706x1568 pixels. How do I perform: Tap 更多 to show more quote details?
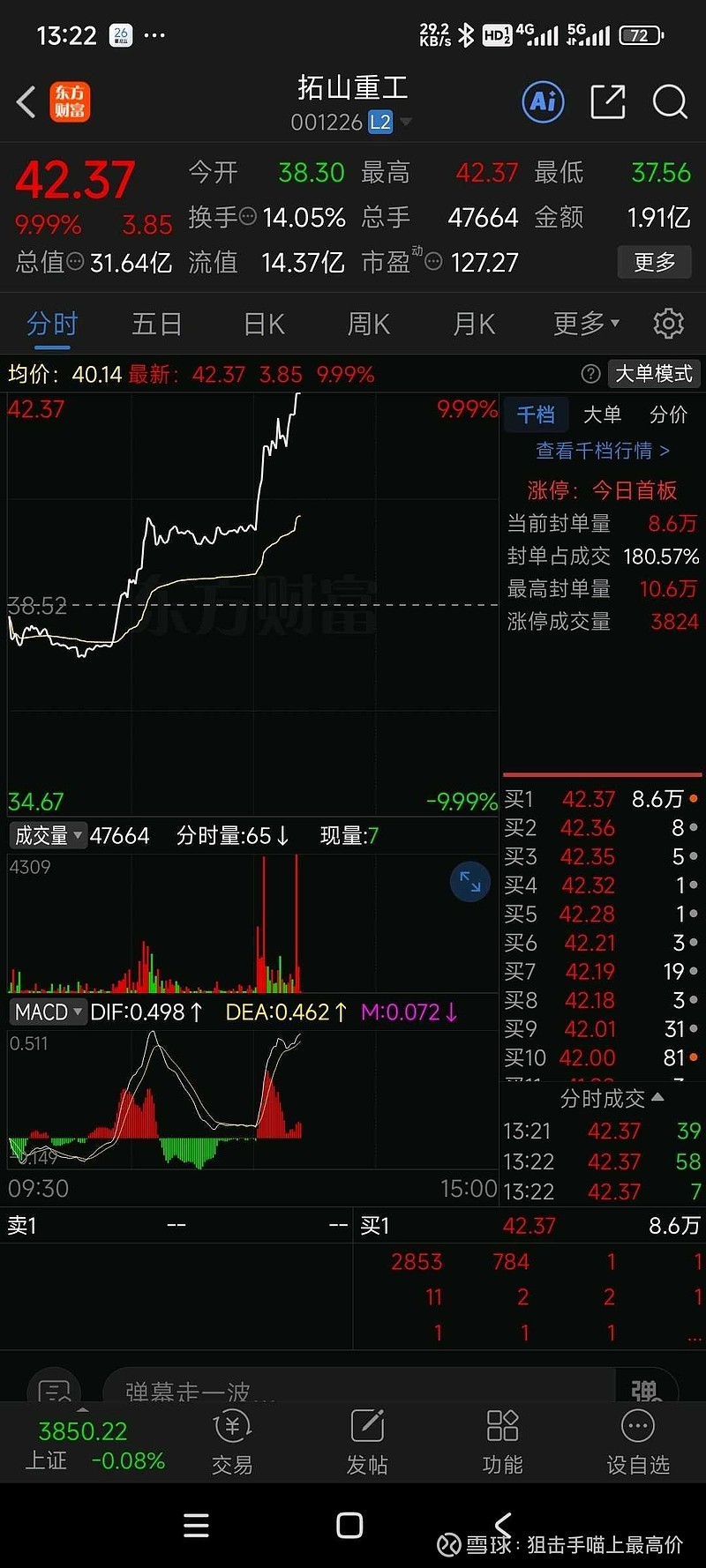tap(654, 262)
